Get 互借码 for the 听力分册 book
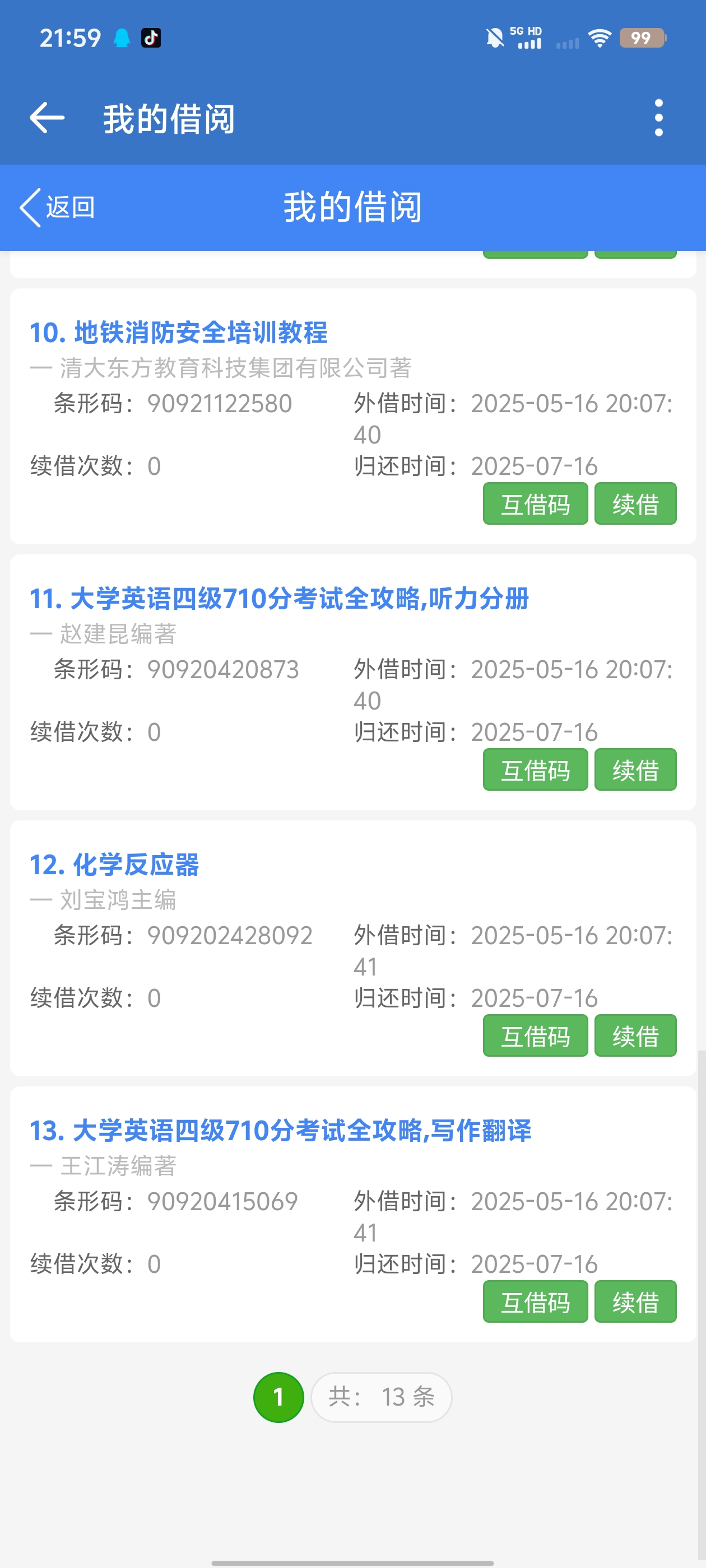 (535, 769)
